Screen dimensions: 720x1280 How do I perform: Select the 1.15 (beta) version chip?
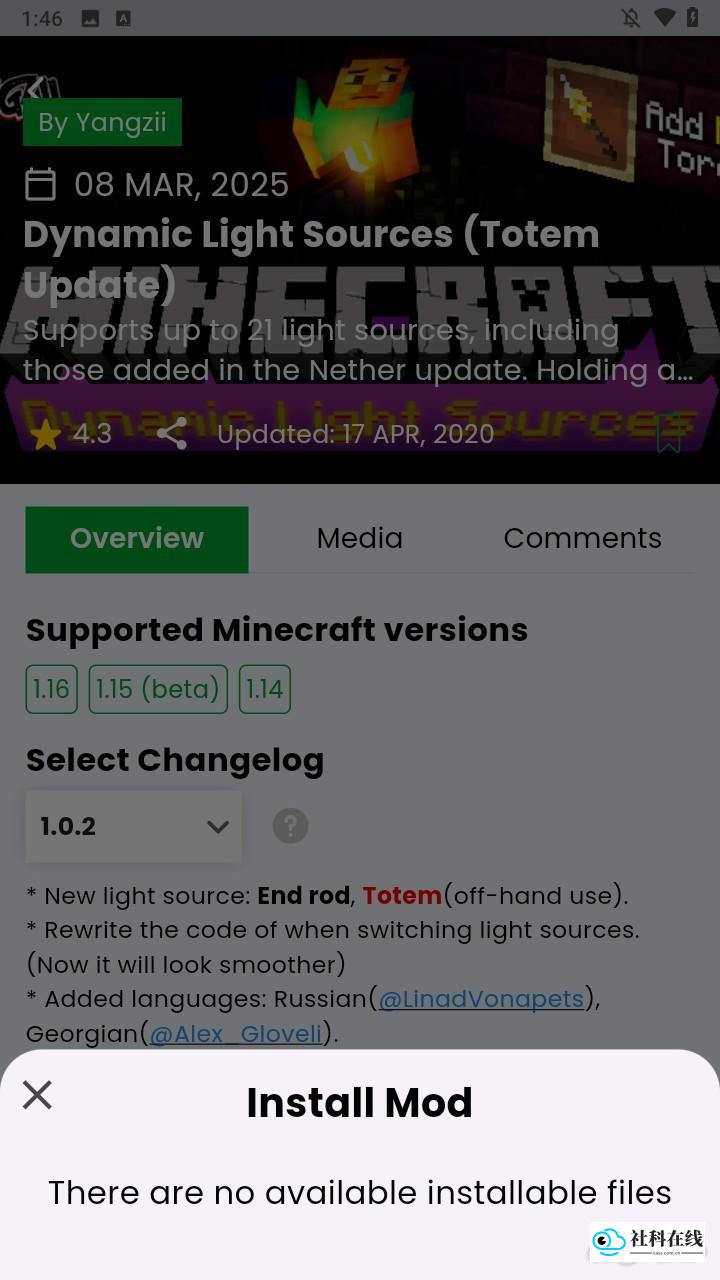coord(158,689)
